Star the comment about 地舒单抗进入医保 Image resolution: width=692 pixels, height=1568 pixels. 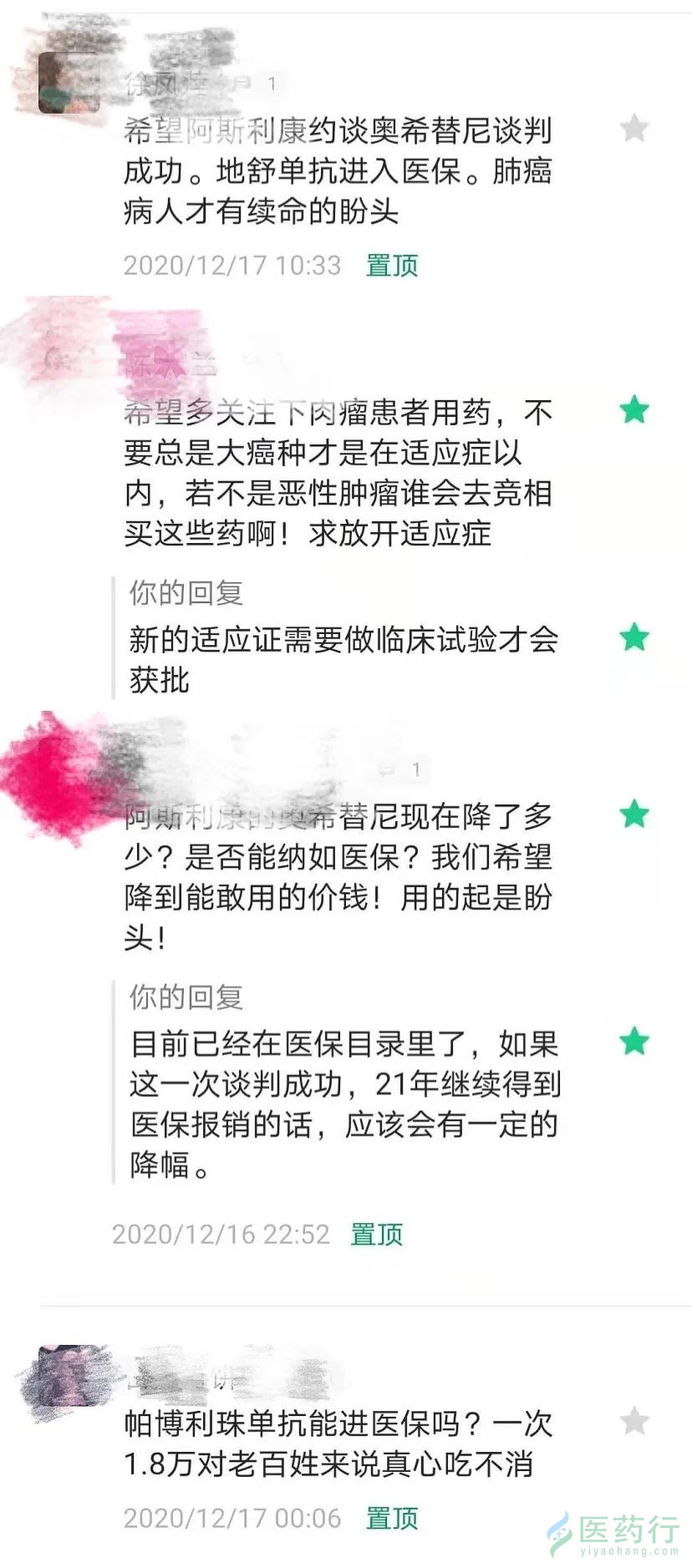[634, 129]
